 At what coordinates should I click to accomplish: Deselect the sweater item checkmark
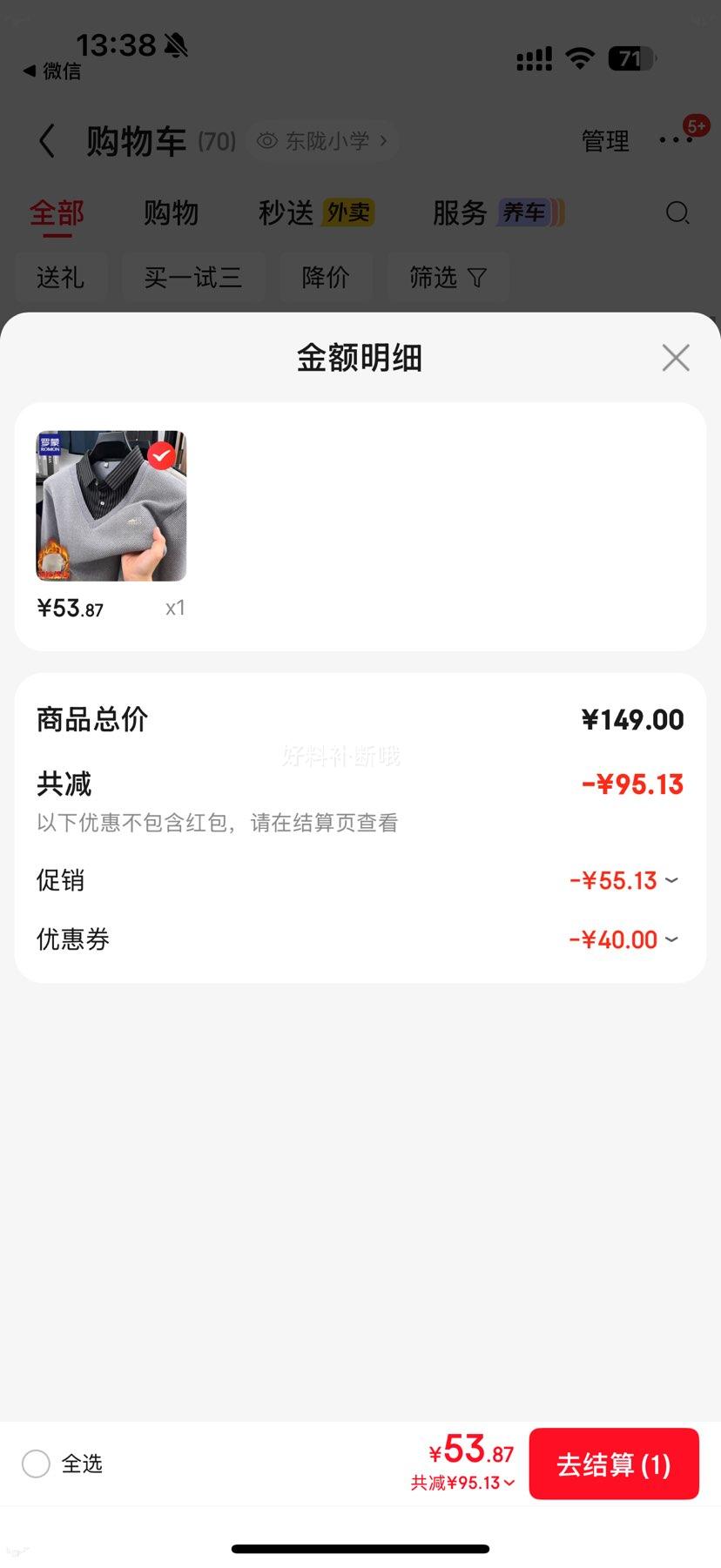(x=160, y=454)
